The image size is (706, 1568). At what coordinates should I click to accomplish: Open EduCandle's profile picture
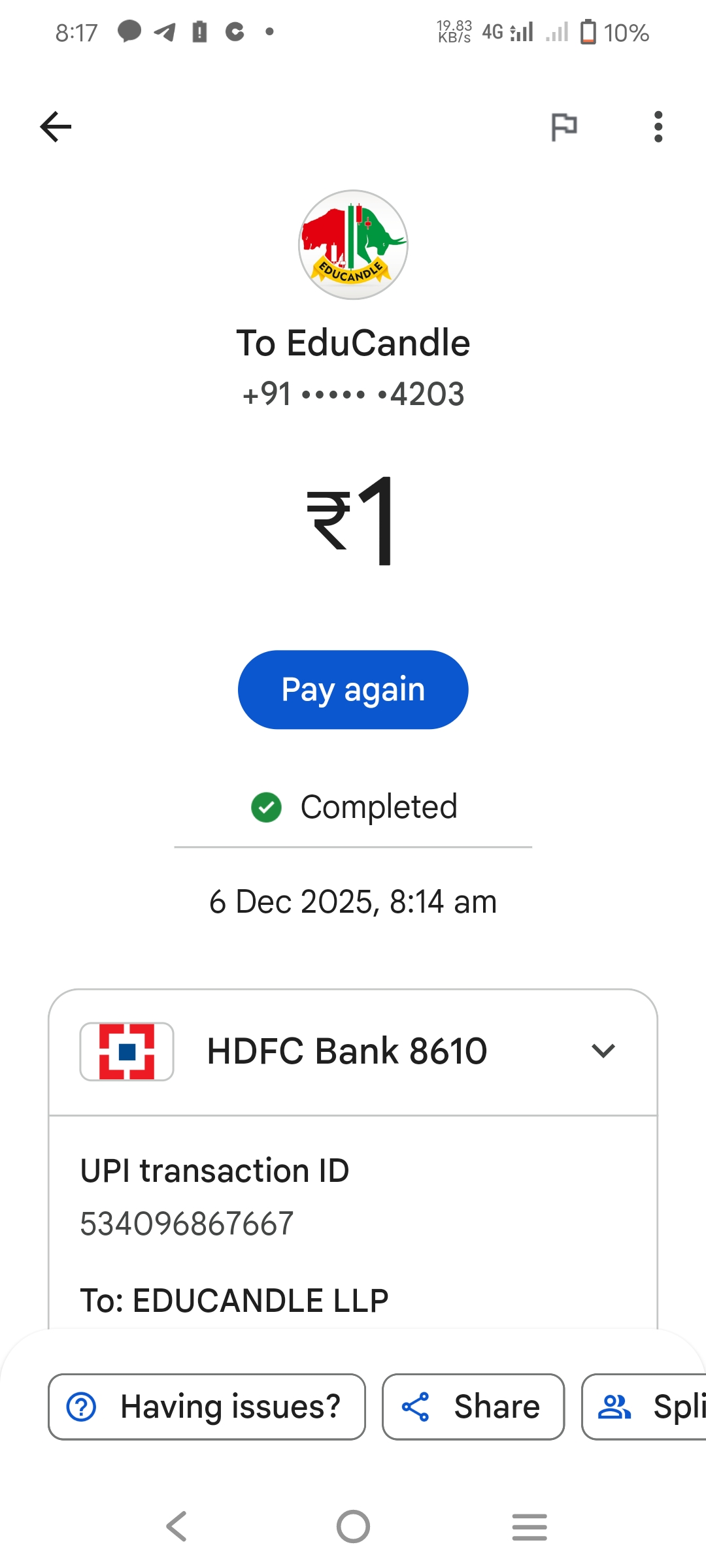click(353, 245)
